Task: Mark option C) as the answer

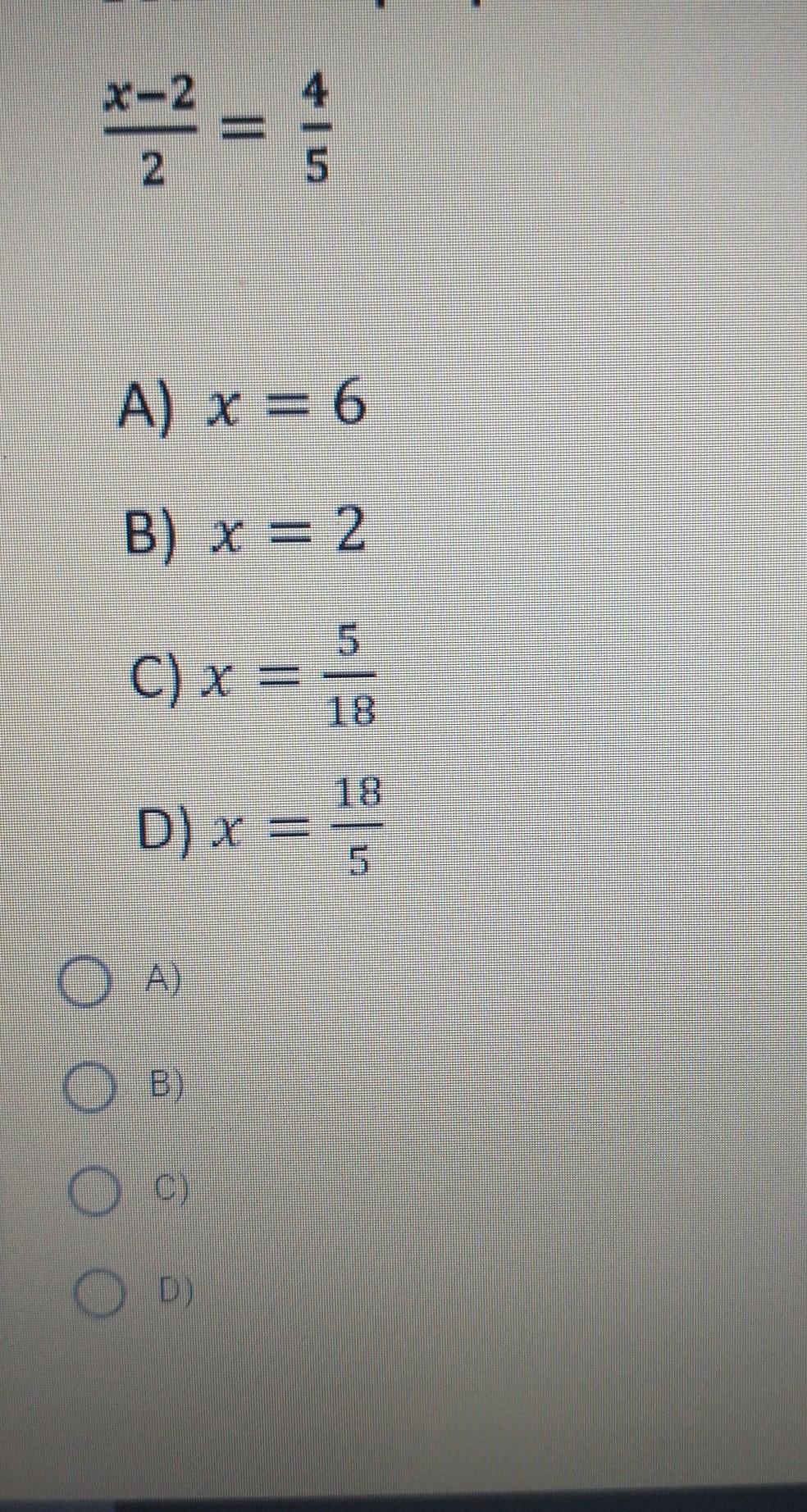Action: click(93, 1191)
